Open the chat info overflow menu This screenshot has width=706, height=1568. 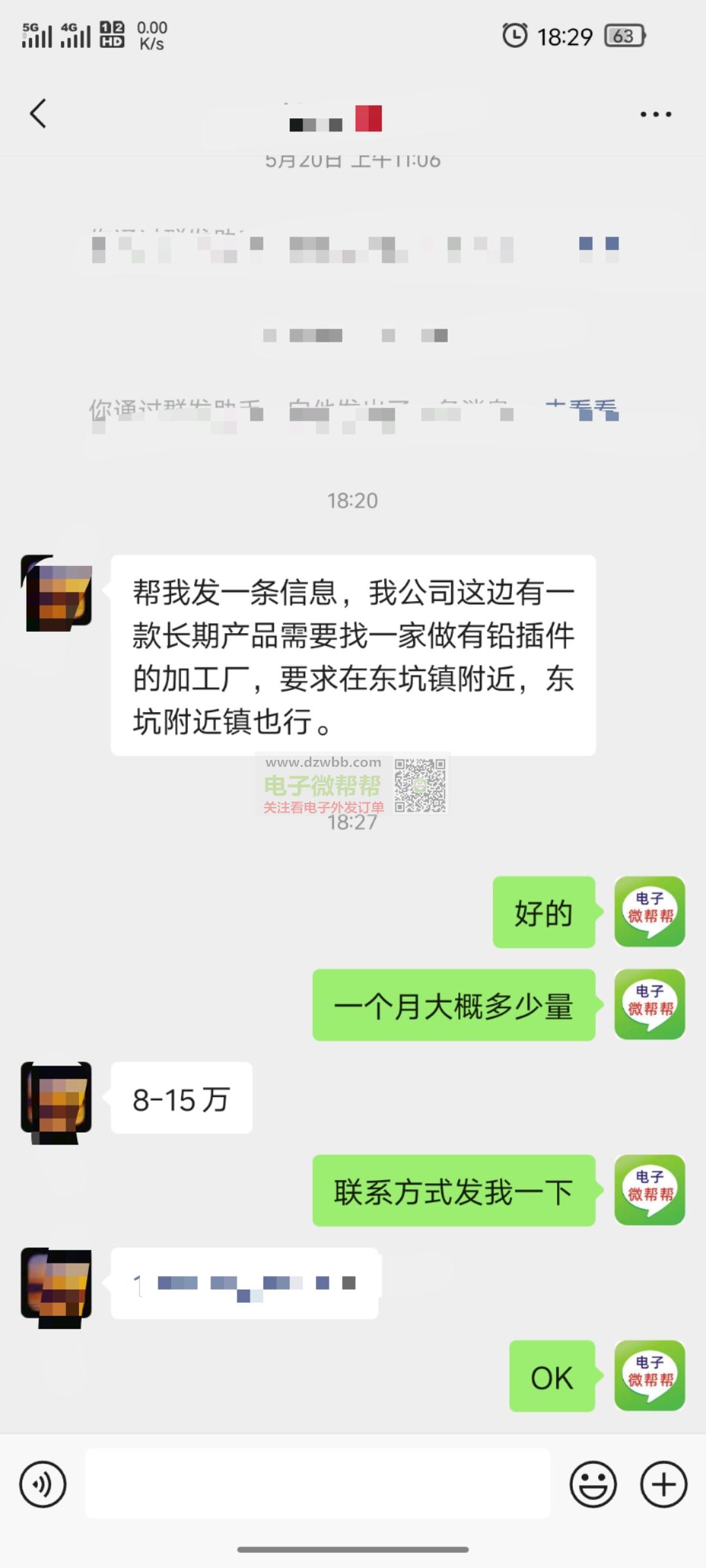(x=655, y=114)
